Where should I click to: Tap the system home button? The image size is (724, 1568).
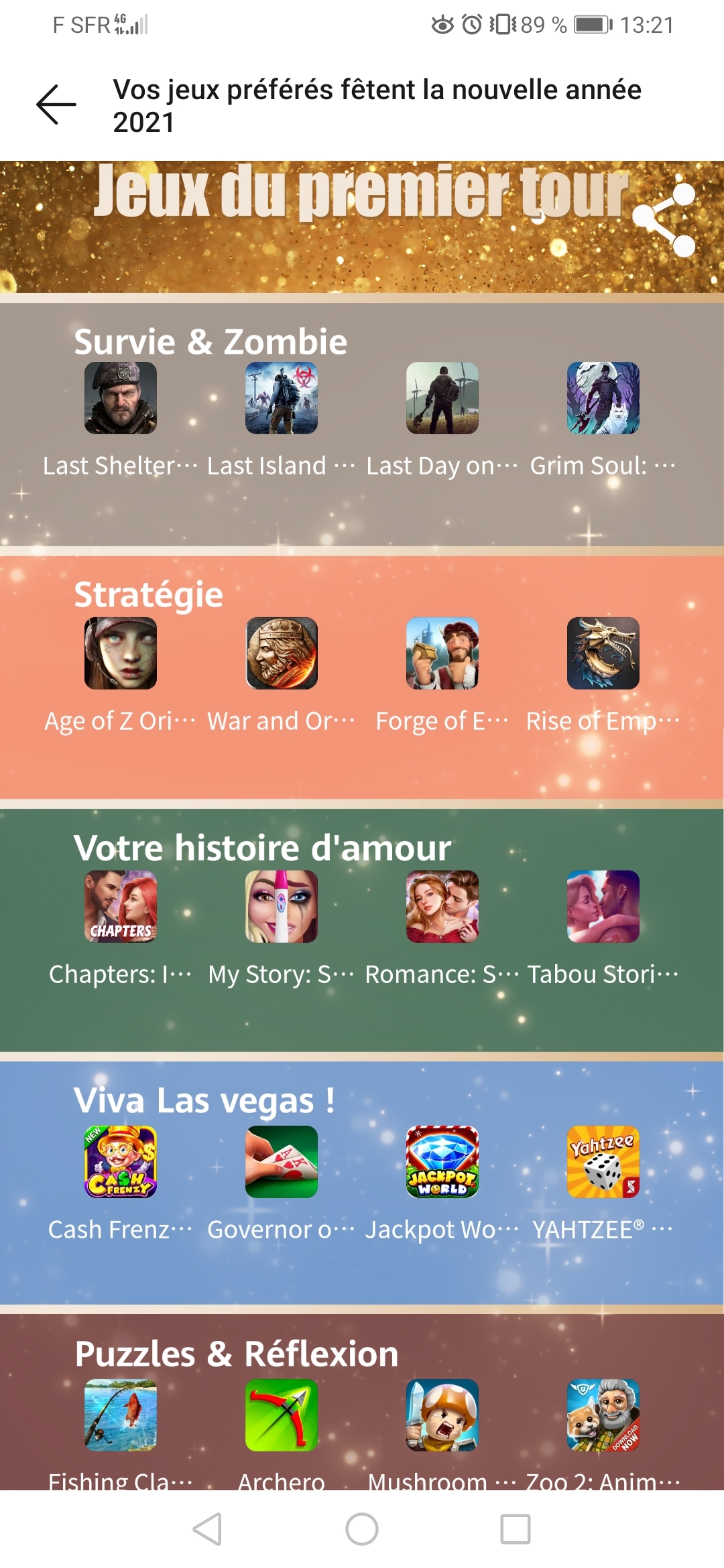(x=362, y=1529)
